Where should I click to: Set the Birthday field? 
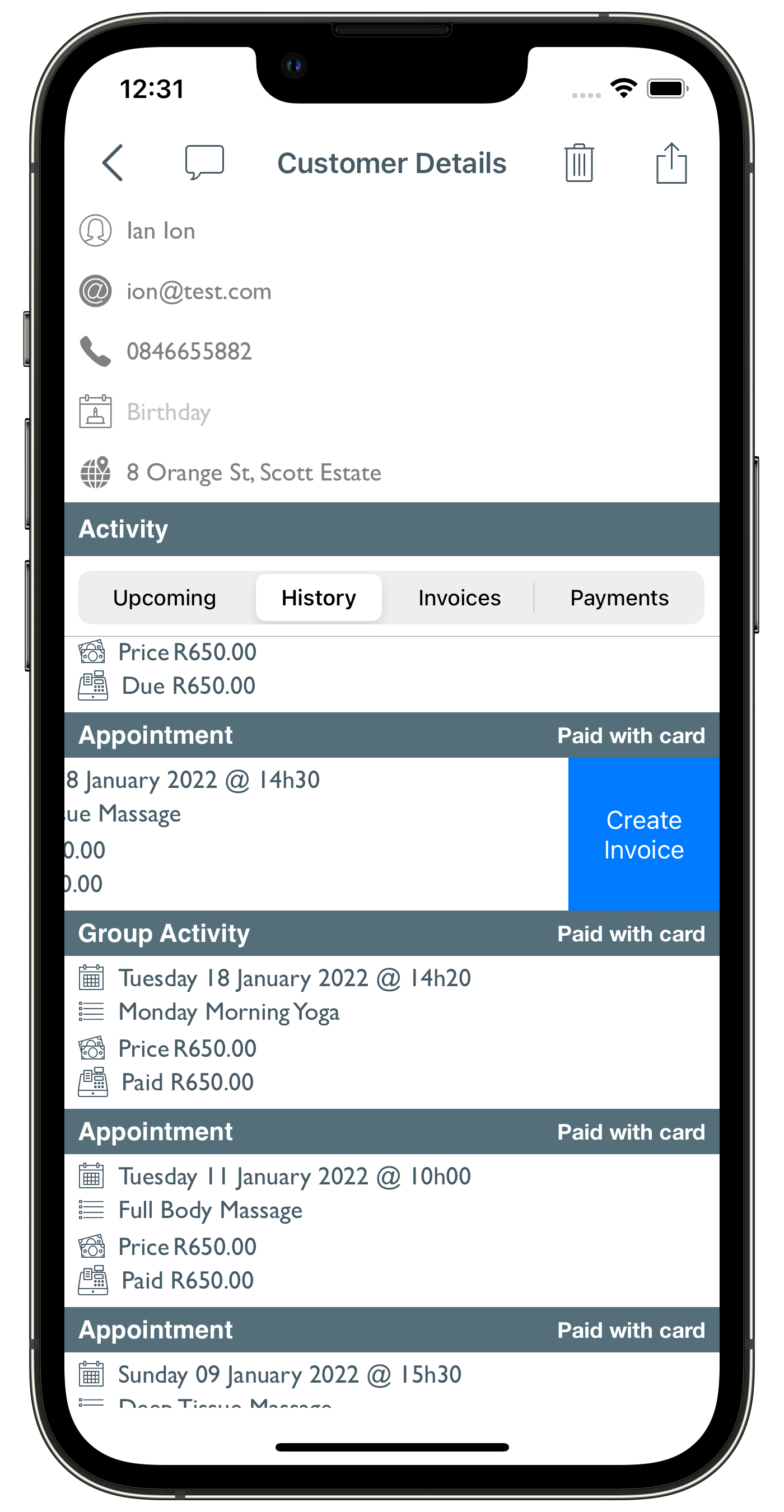[169, 412]
